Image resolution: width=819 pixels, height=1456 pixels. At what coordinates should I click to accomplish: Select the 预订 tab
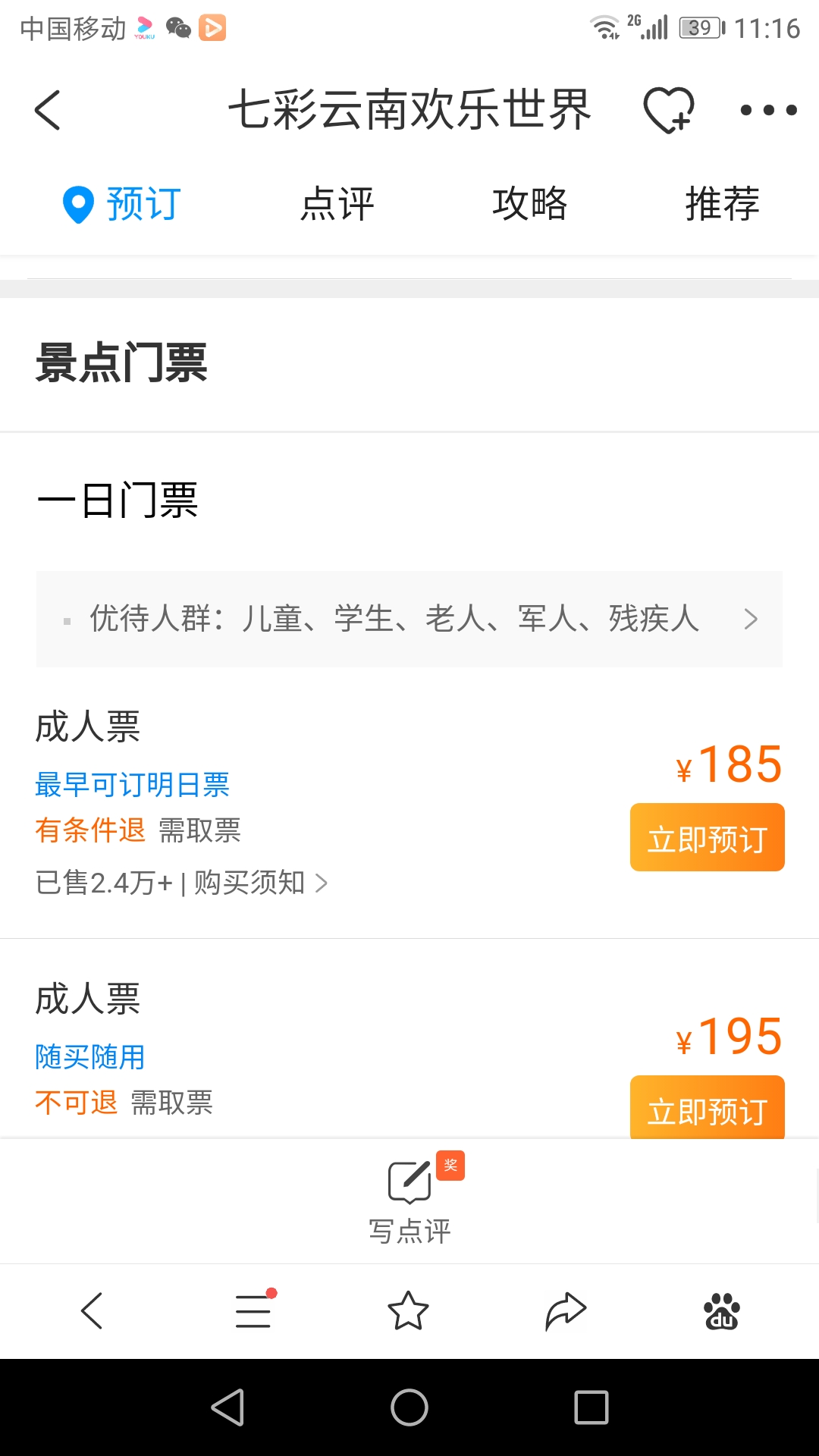point(121,204)
